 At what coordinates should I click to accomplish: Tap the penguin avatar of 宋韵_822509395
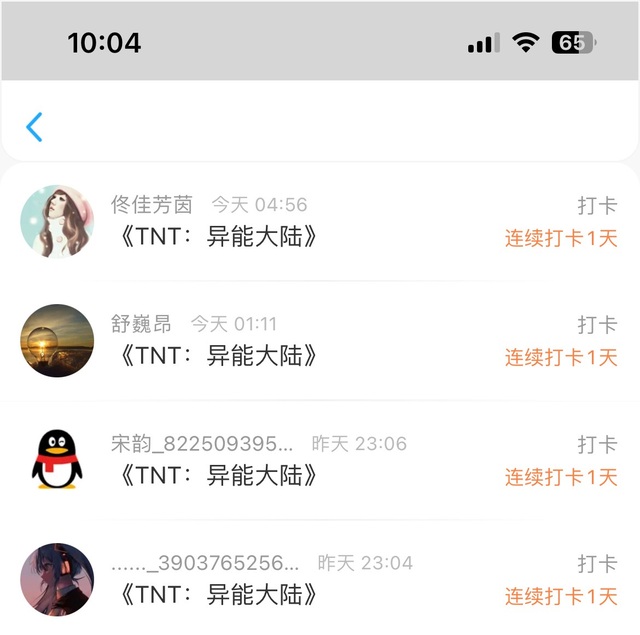tap(57, 460)
